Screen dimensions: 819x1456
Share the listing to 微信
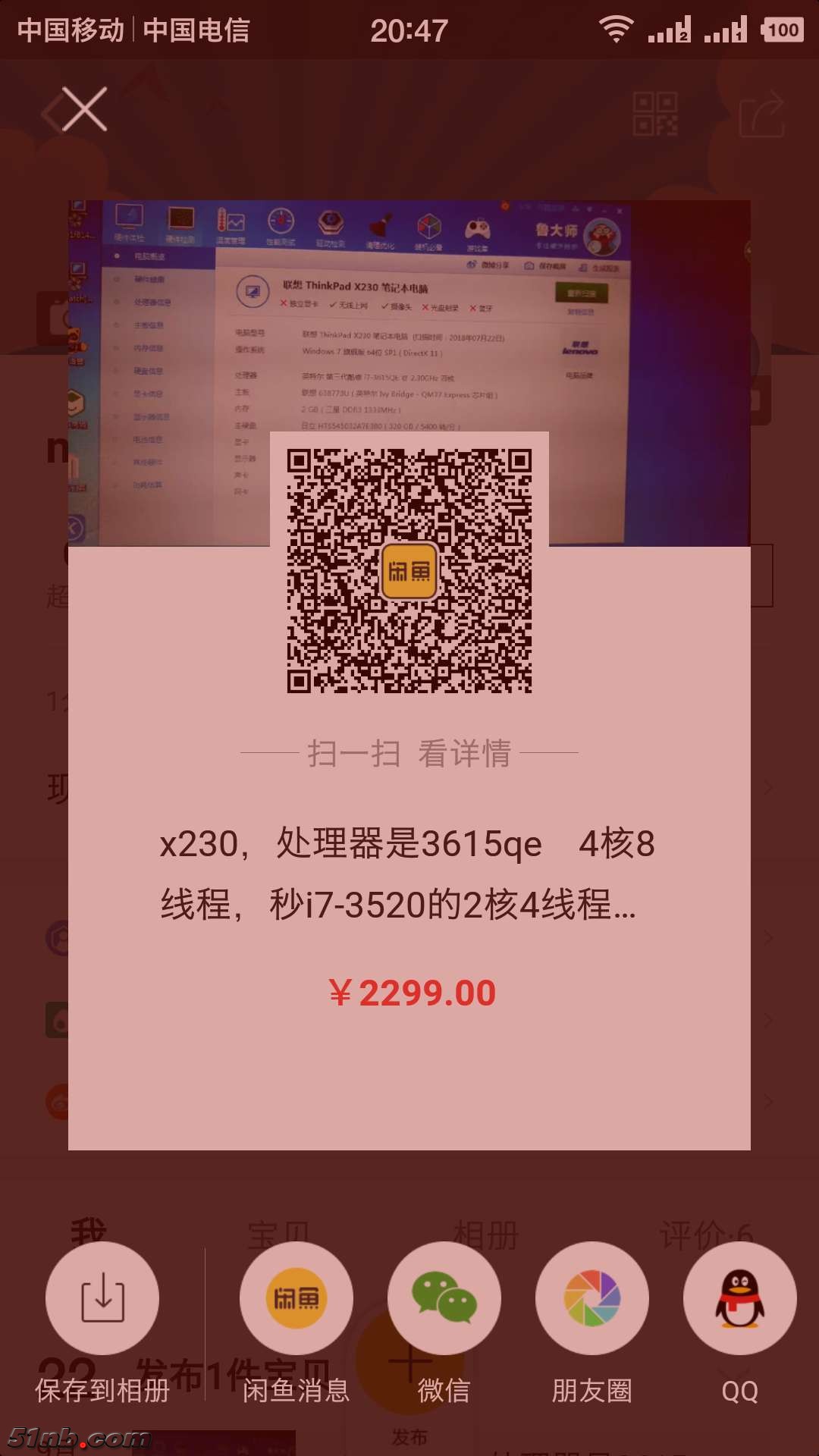click(444, 1298)
